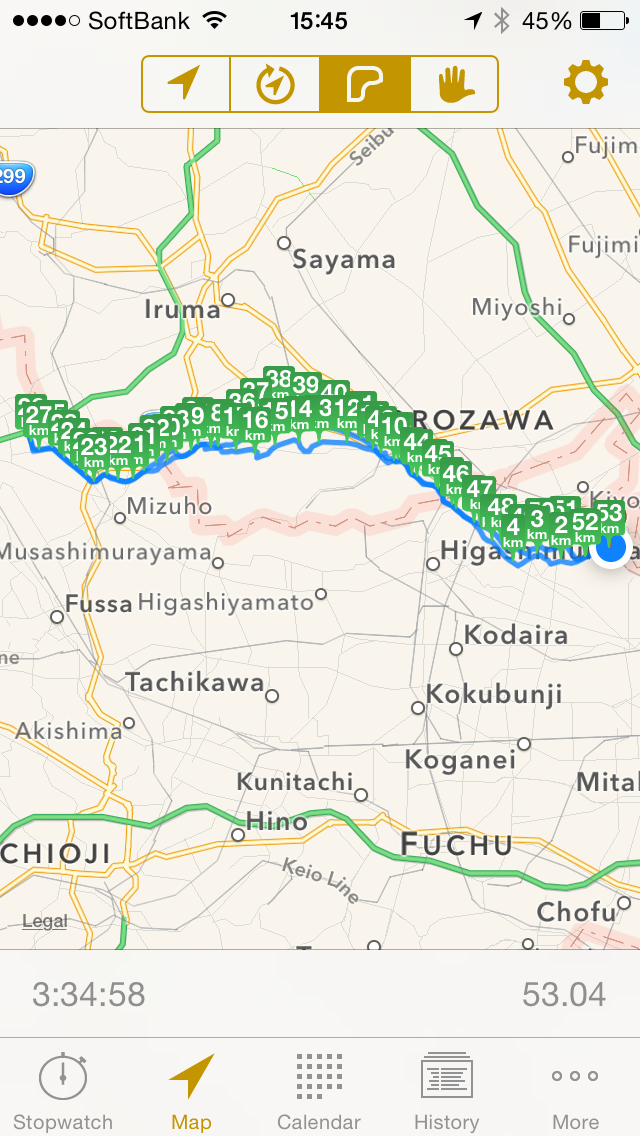Open the More tab
The height and width of the screenshot is (1136, 640).
click(575, 1090)
